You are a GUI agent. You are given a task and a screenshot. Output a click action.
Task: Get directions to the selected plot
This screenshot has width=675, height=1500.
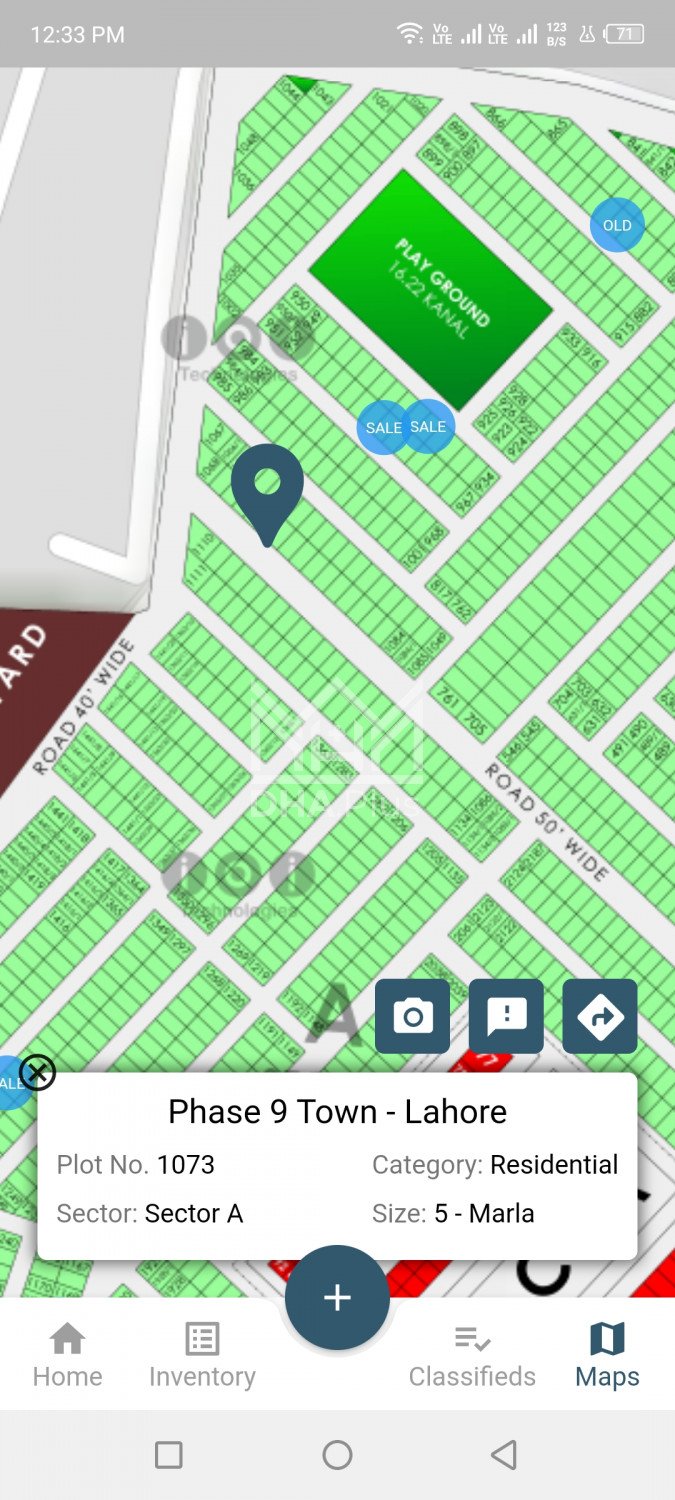600,1016
